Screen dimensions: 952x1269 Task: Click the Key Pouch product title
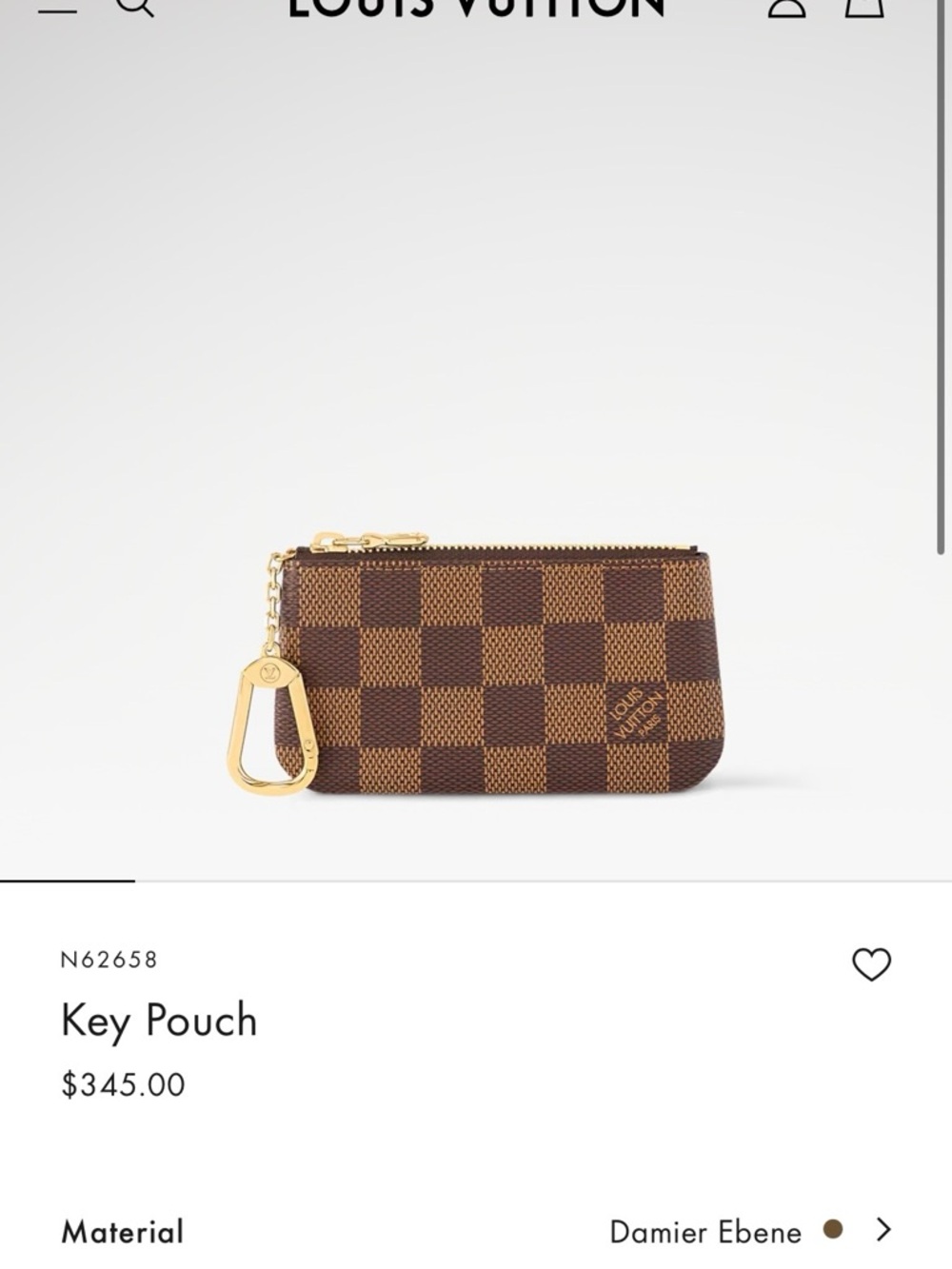tap(158, 1019)
